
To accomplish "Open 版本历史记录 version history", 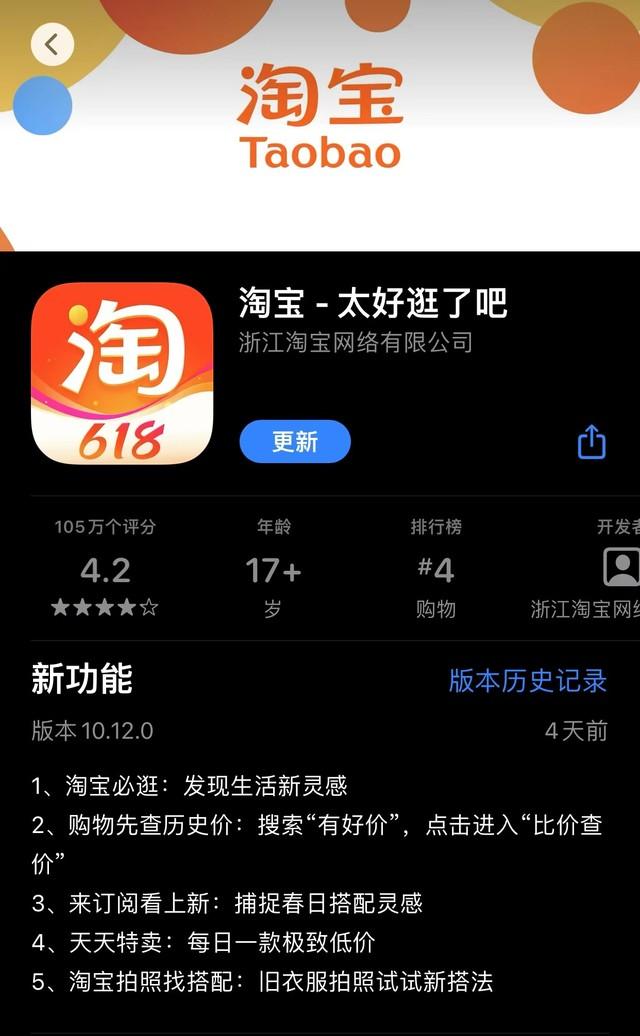I will click(x=527, y=681).
